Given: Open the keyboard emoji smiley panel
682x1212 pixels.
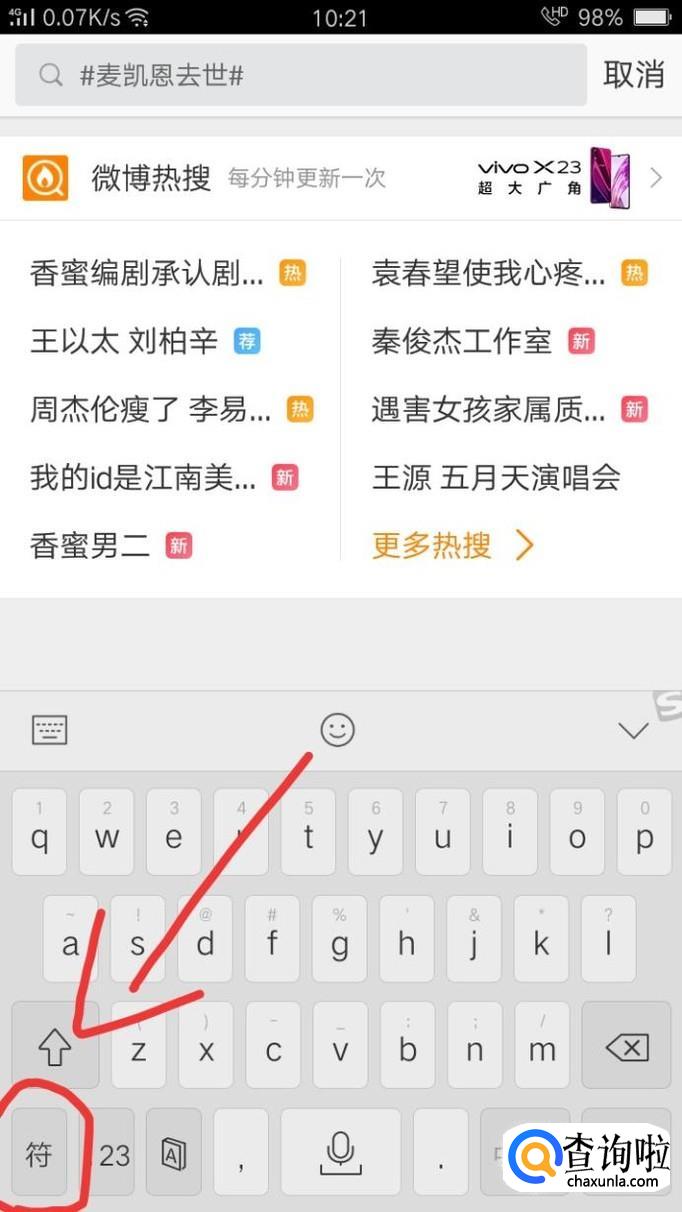Looking at the screenshot, I should click(338, 730).
